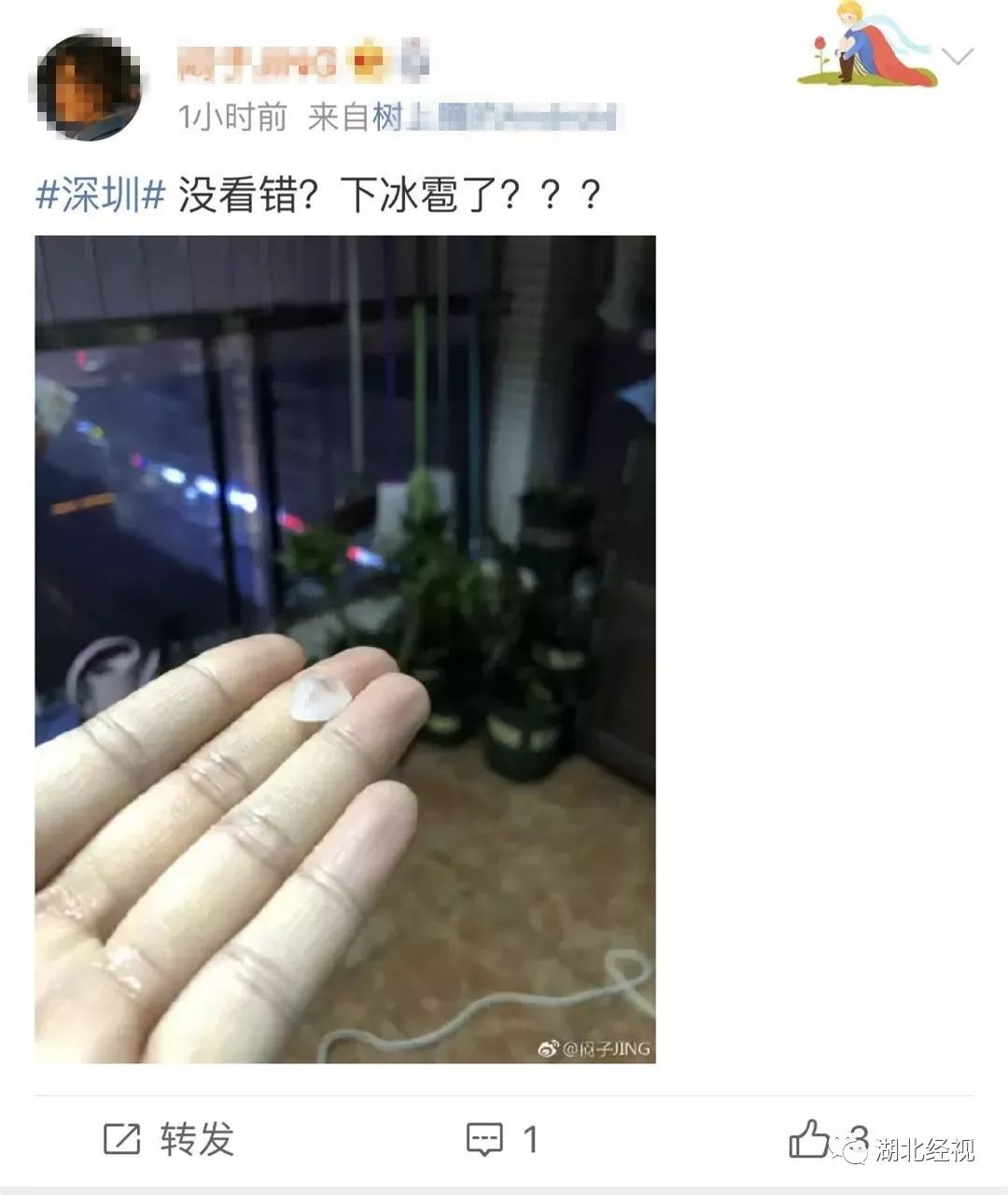1008x1195 pixels.
Task: Like this post
Action: click(810, 1139)
